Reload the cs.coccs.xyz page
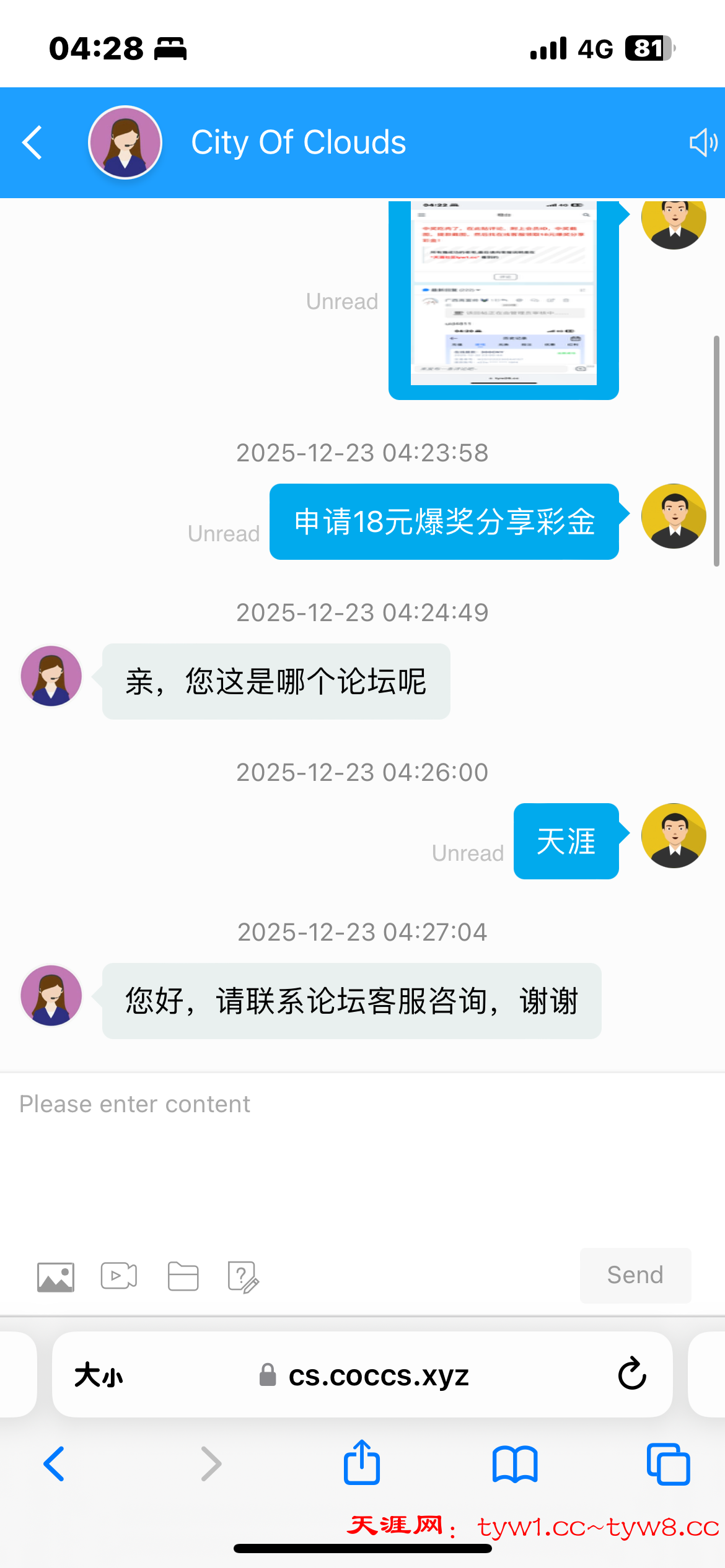Viewport: 725px width, 1568px height. tap(632, 1374)
